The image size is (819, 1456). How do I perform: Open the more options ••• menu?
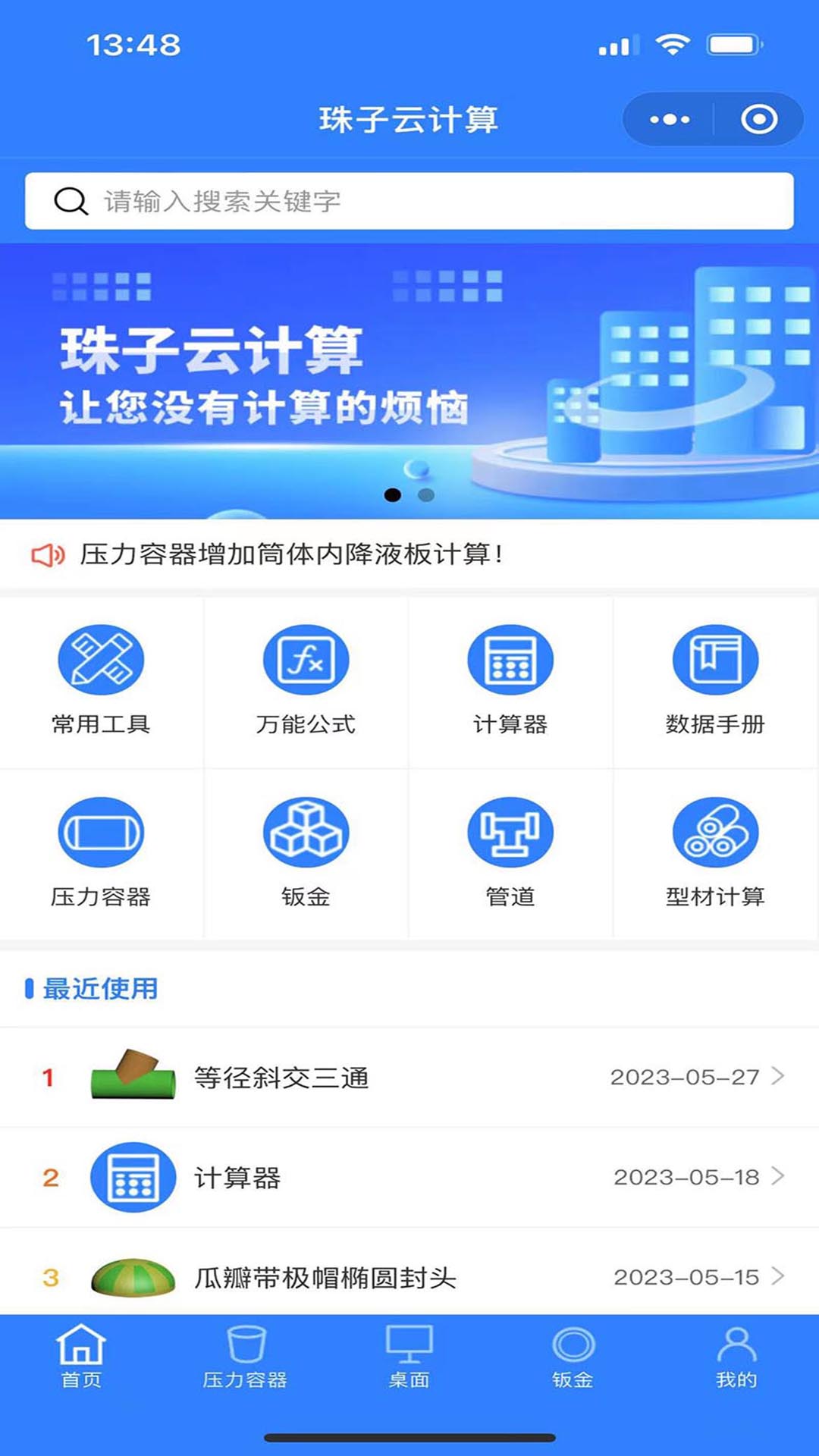coord(668,118)
